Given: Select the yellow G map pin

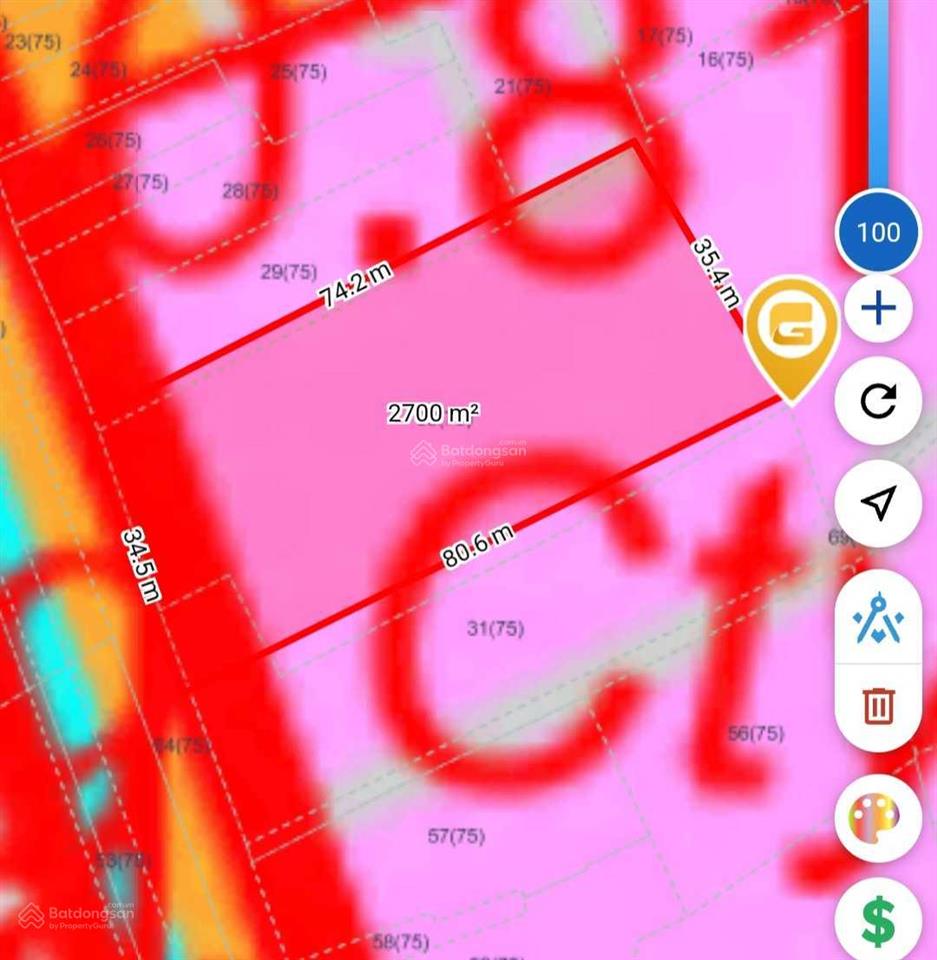Looking at the screenshot, I should pyautogui.click(x=791, y=332).
